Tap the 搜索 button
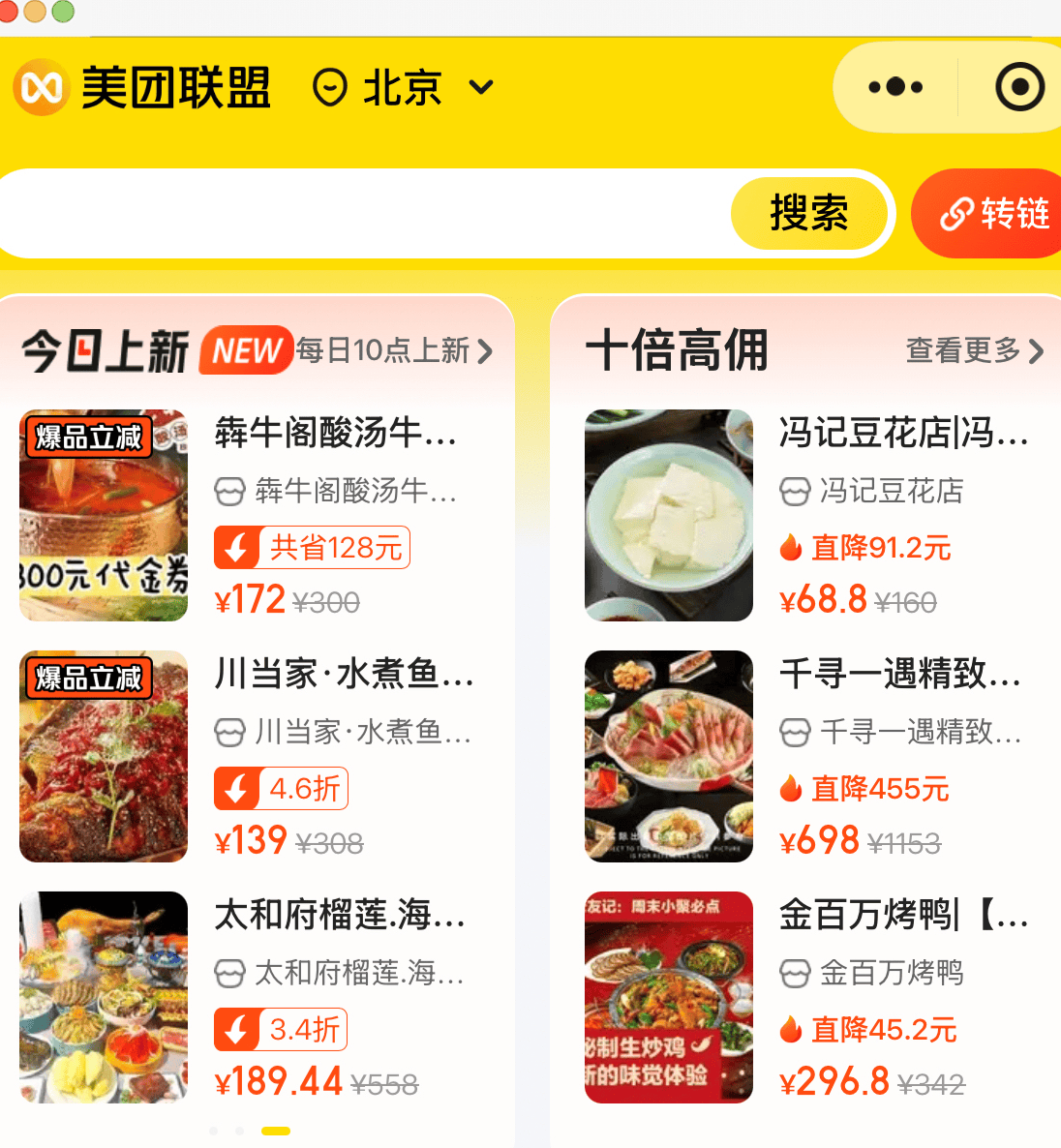 click(808, 214)
